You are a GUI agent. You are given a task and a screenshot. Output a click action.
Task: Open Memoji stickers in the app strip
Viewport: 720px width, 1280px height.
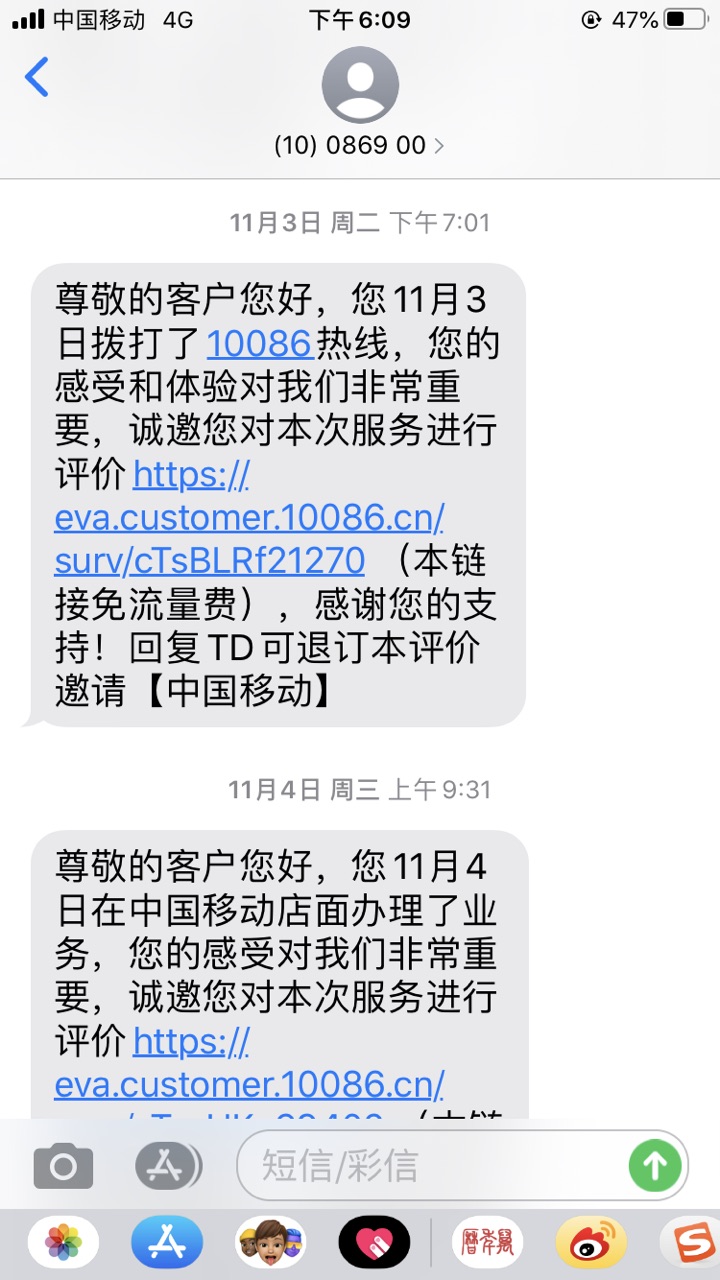270,1244
